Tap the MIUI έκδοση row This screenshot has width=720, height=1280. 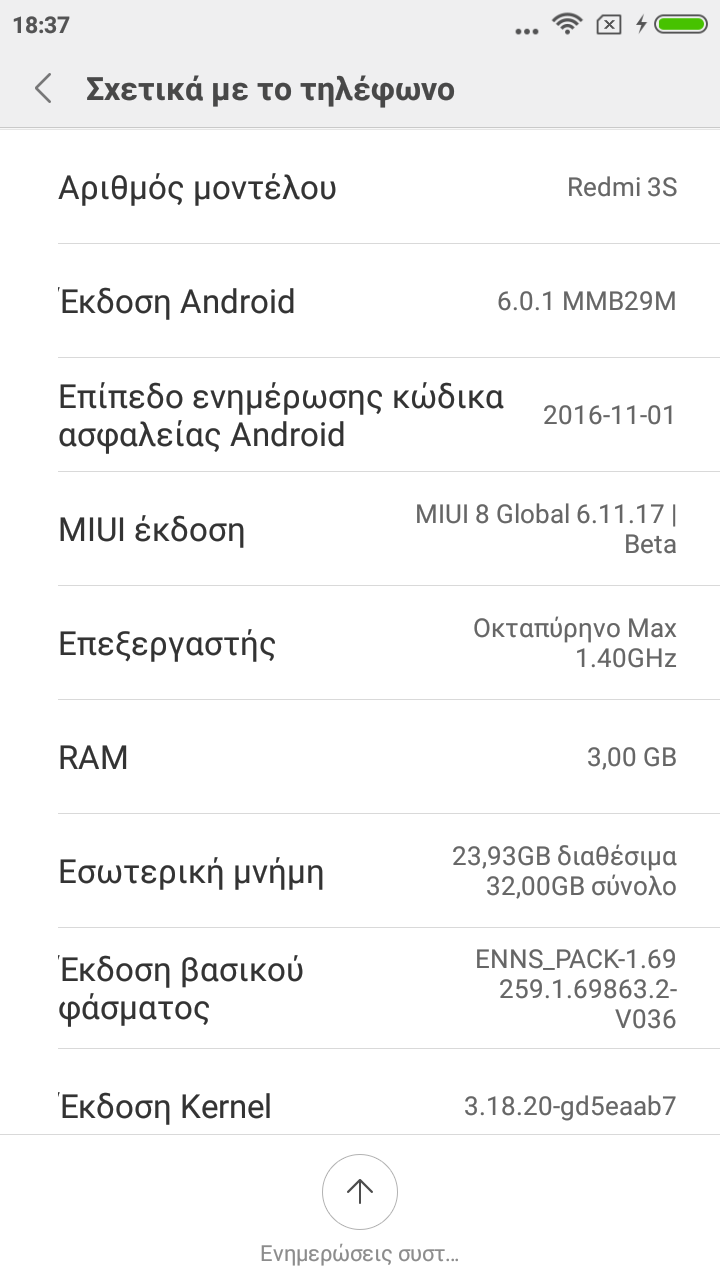tap(360, 529)
